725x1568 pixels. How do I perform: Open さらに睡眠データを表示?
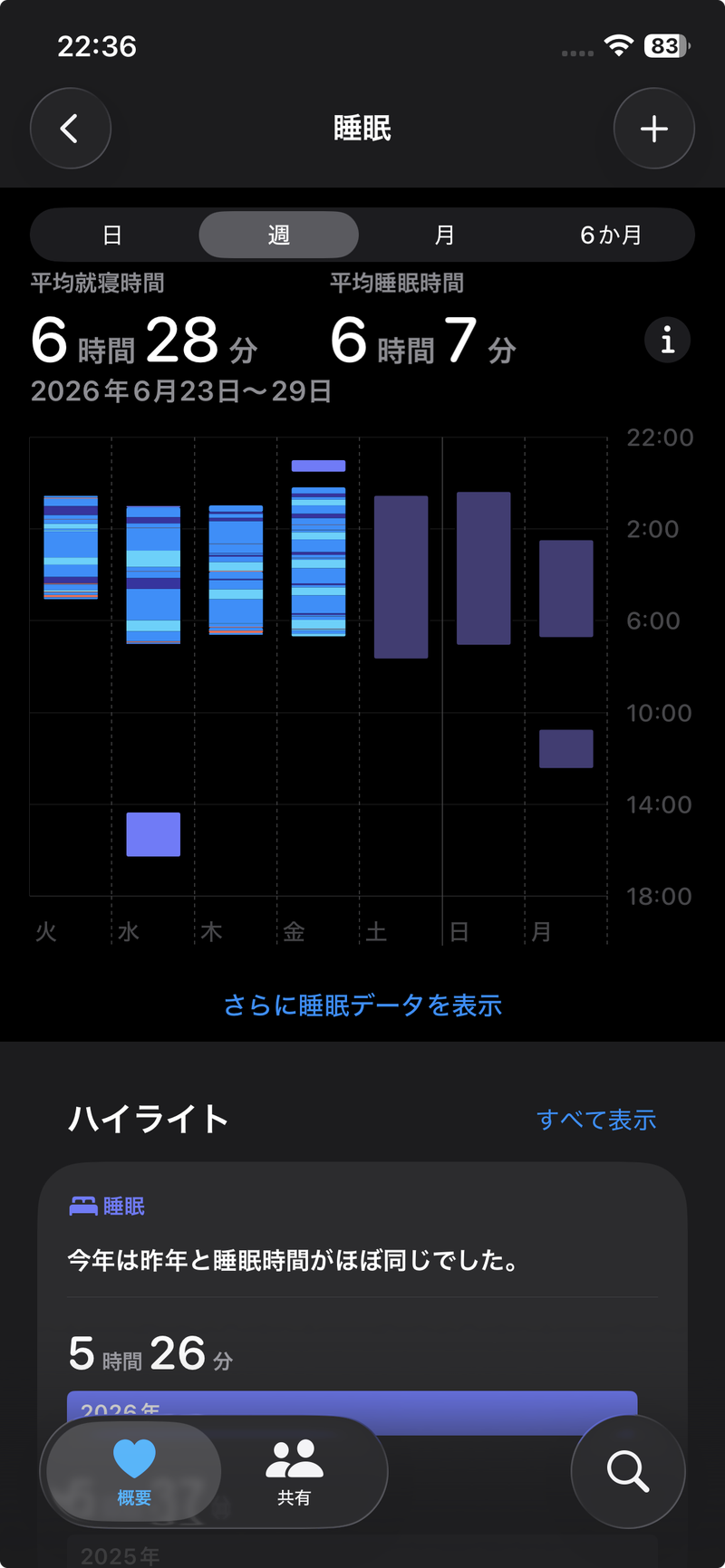coord(362,1005)
